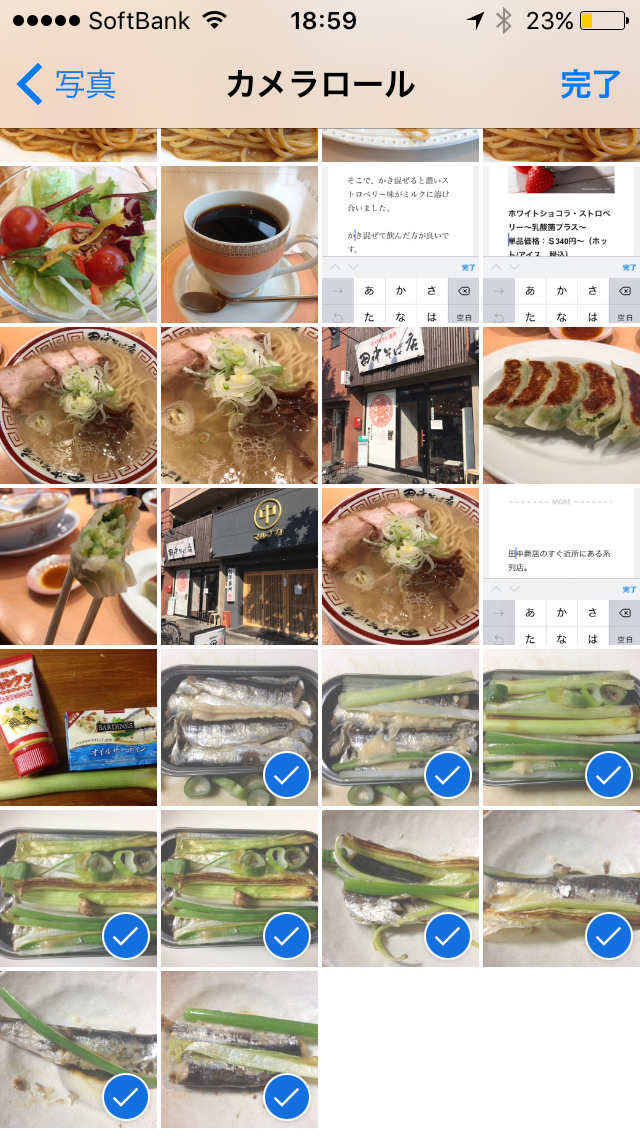Go back to 写真 albums
The height and width of the screenshot is (1136, 640).
click(66, 84)
